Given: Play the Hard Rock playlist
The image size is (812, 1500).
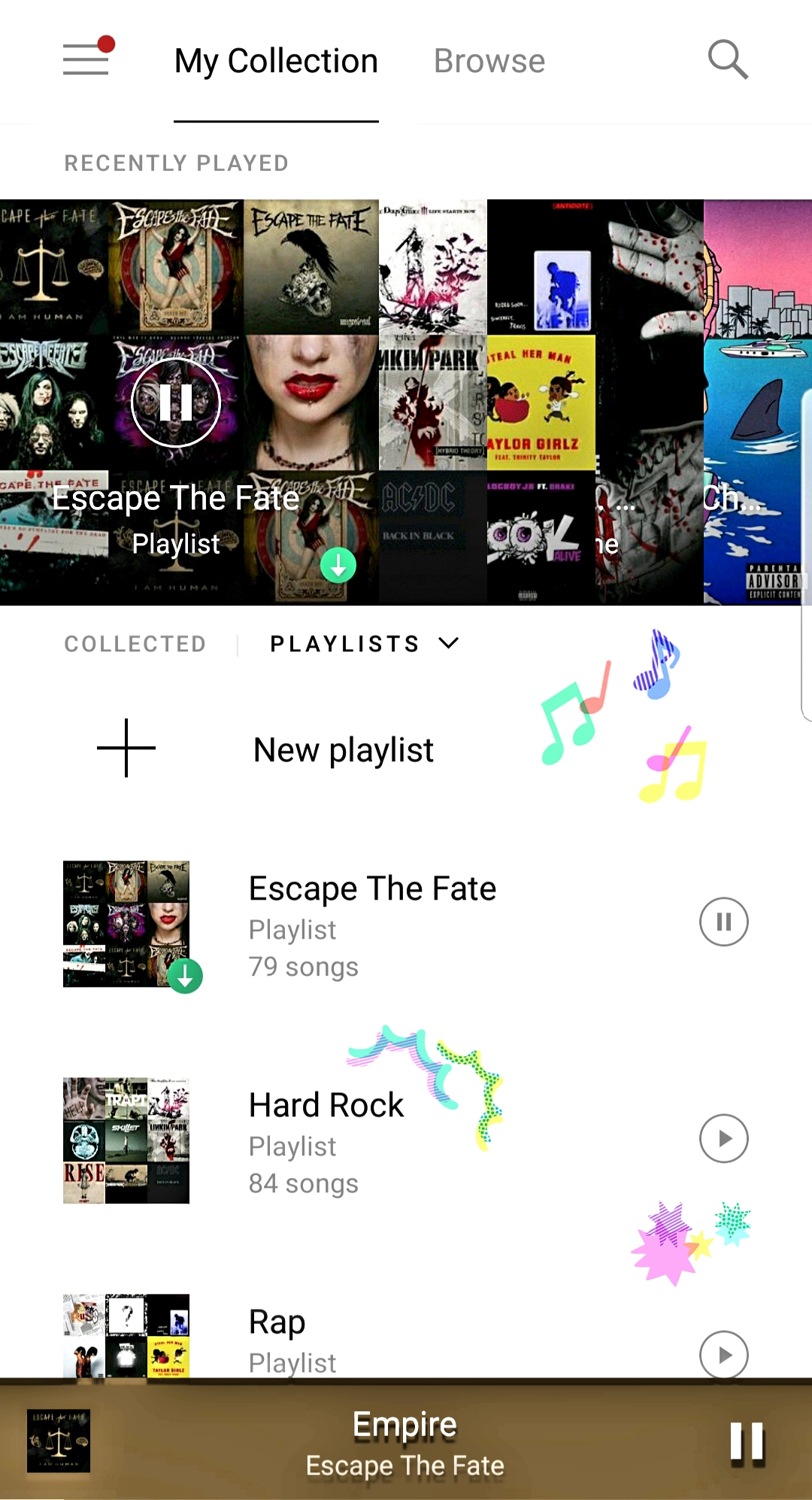Looking at the screenshot, I should point(723,1138).
